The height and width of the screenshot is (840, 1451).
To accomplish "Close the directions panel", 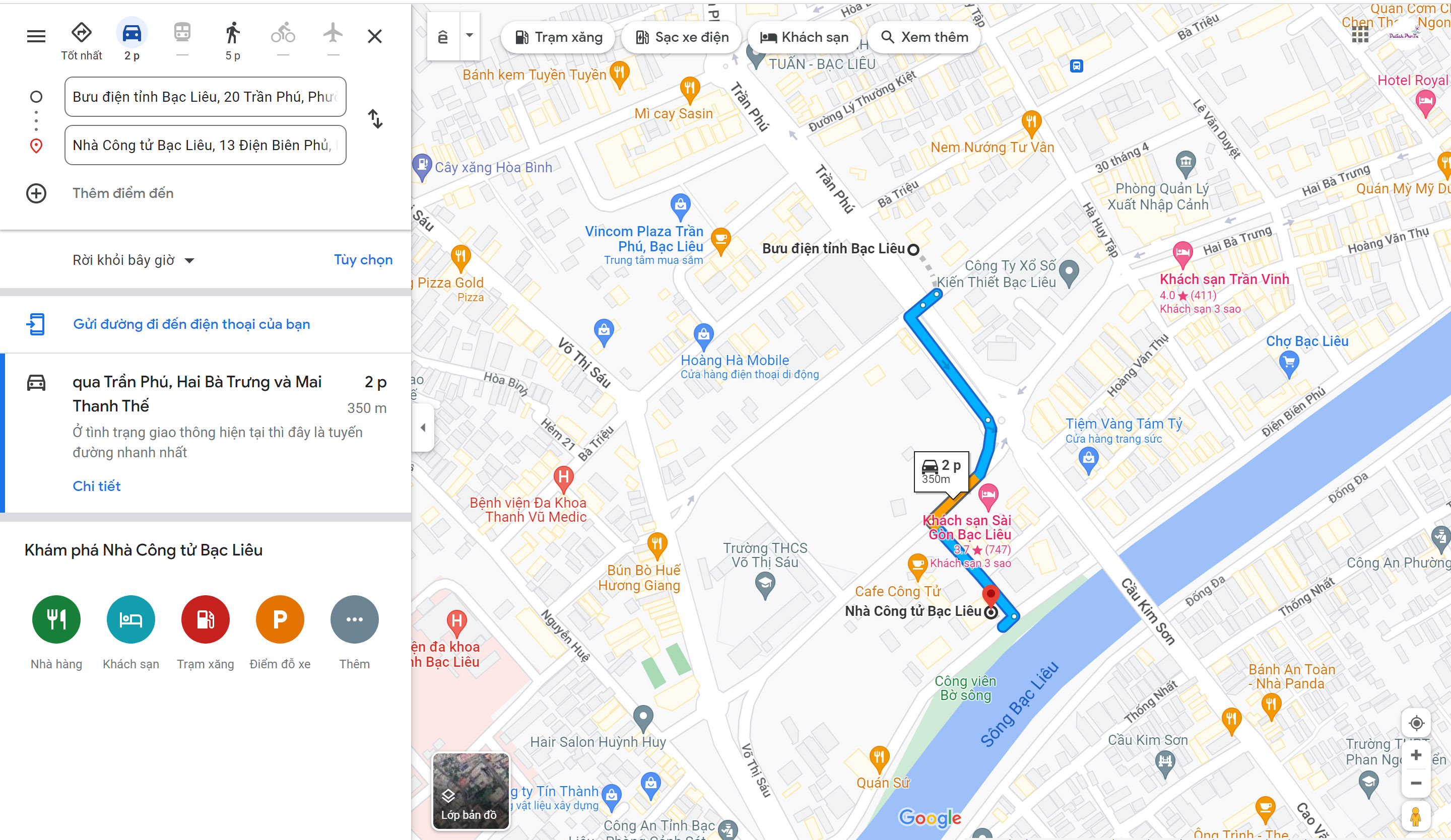I will point(374,36).
